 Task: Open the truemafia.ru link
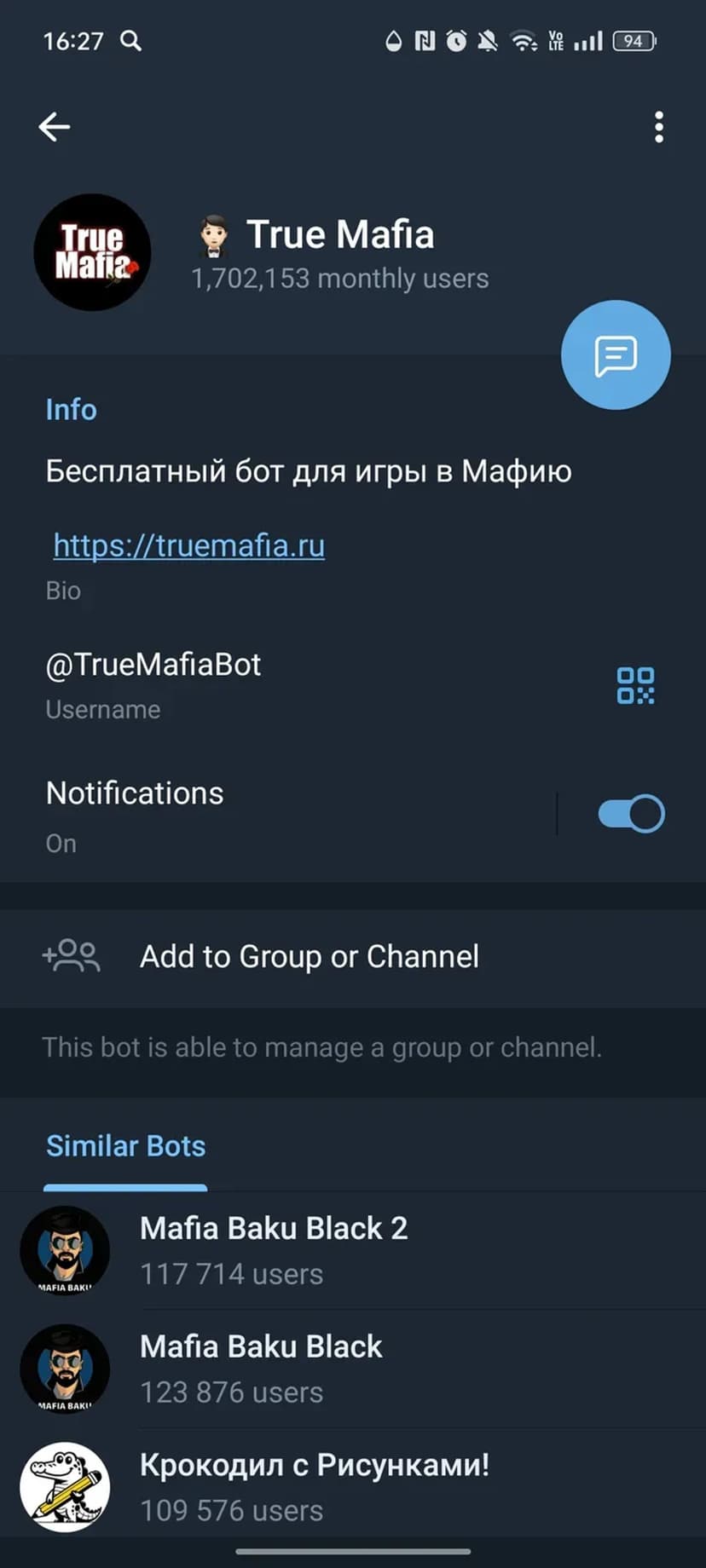(x=188, y=545)
